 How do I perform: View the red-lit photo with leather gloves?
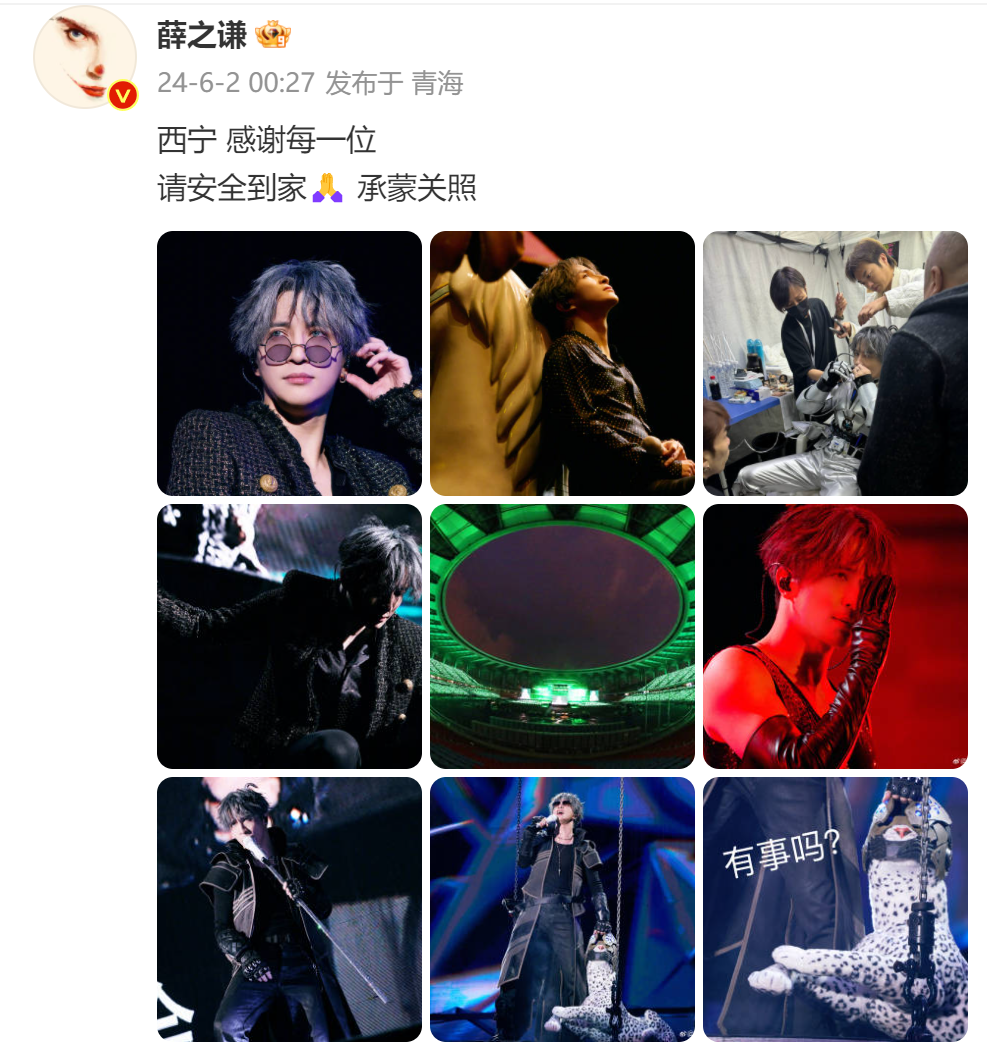[x=835, y=636]
